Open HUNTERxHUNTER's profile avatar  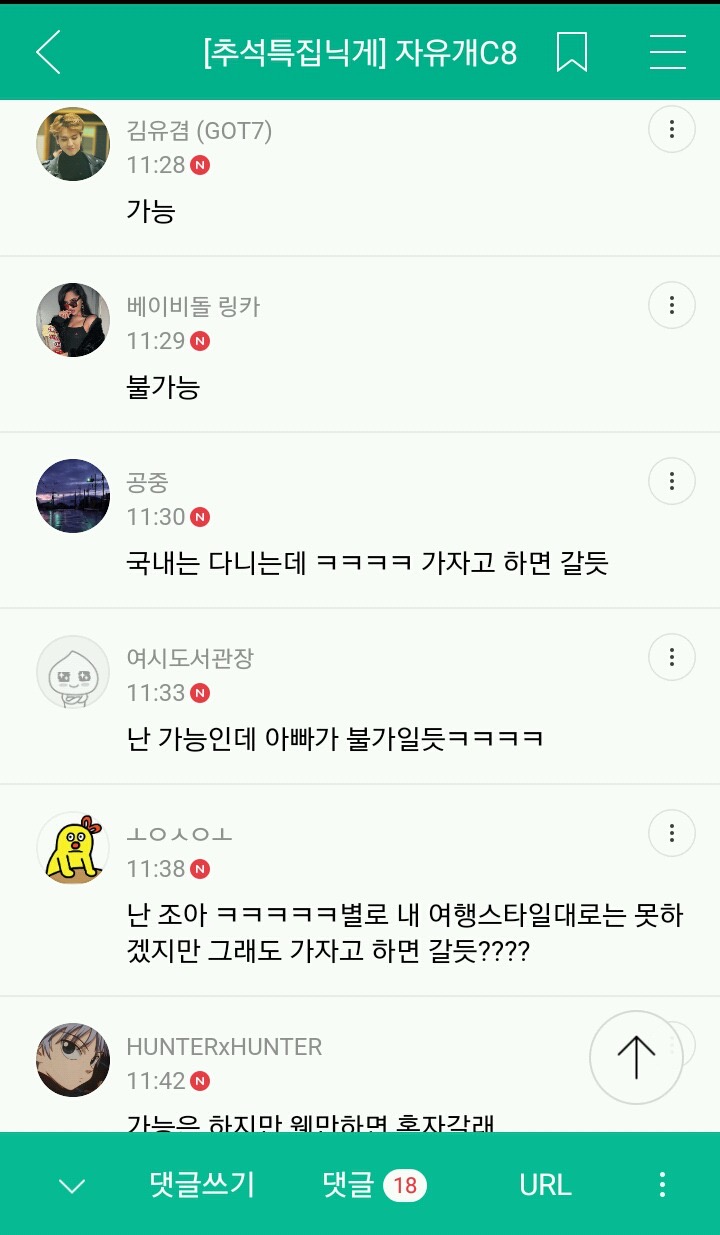[x=73, y=1060]
